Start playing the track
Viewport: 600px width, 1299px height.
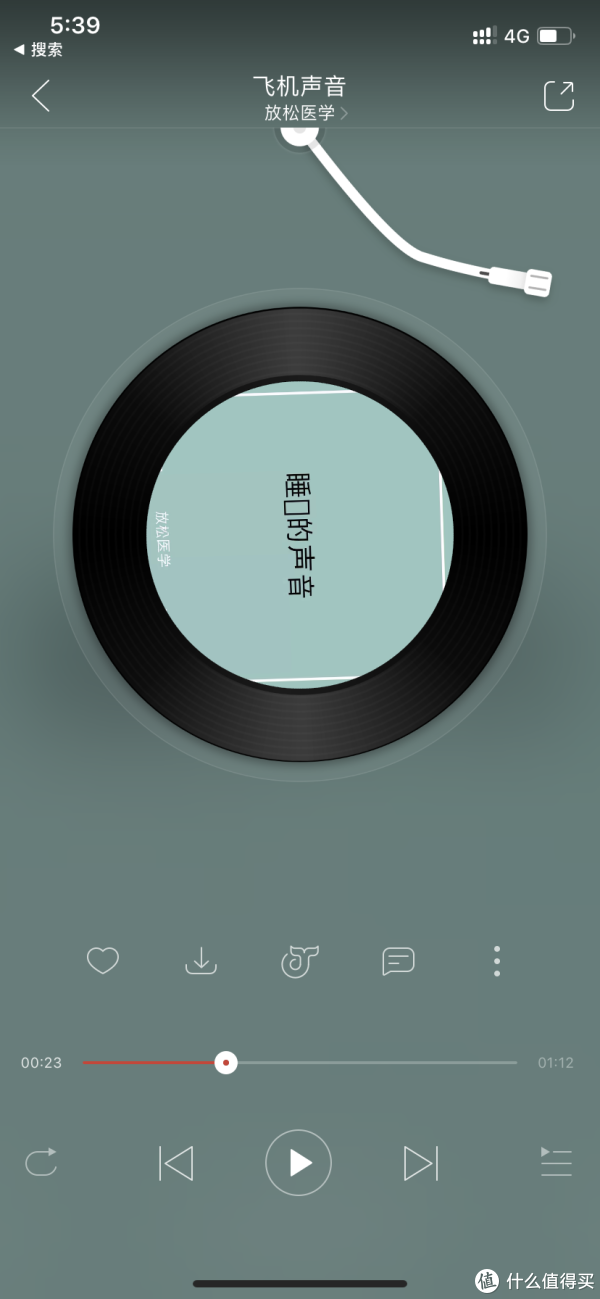click(x=298, y=1163)
